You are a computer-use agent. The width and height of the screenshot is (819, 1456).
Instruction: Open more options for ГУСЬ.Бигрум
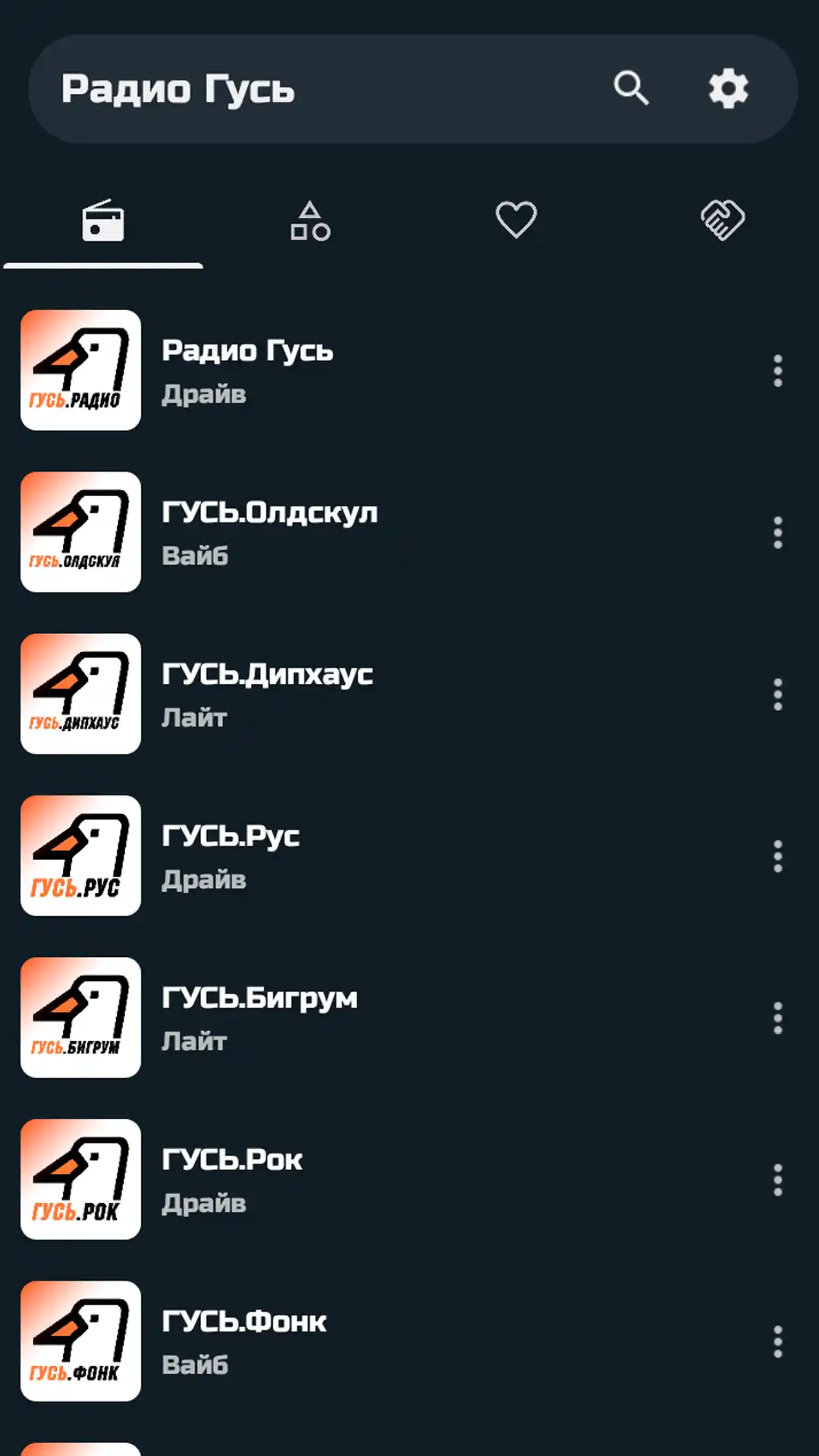point(777,1018)
